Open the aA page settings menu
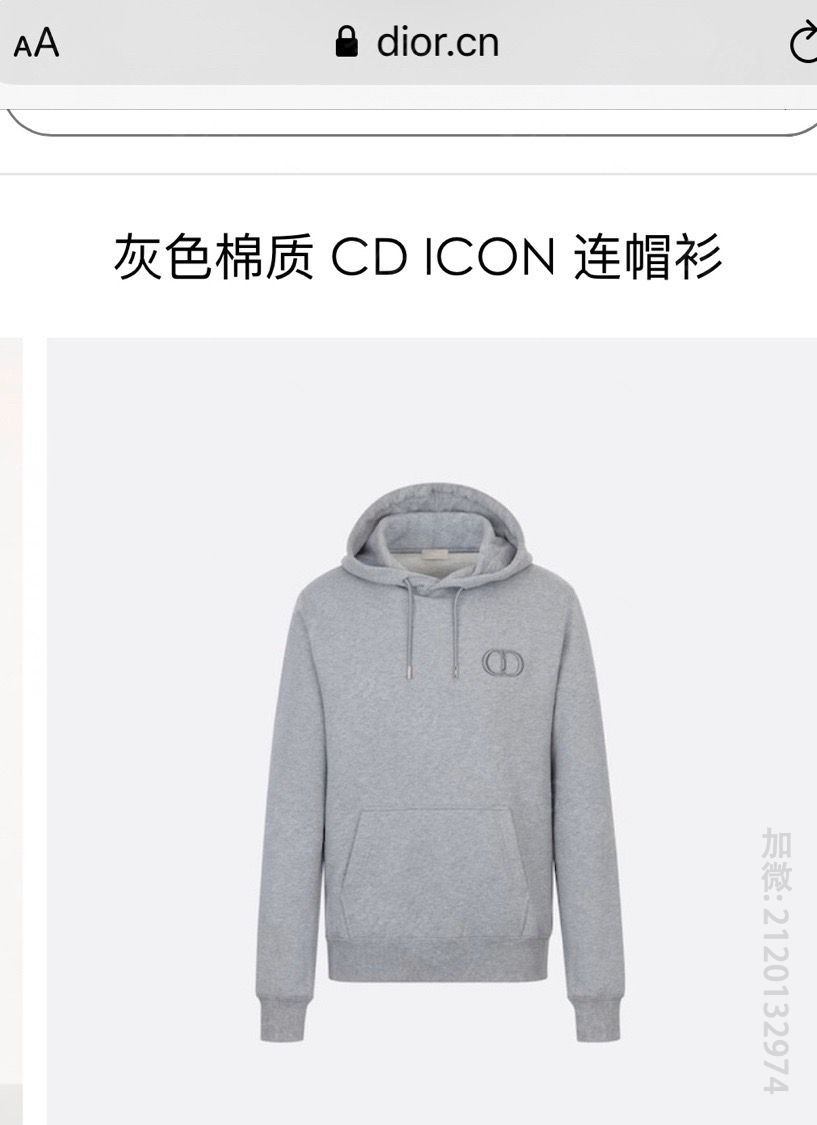The height and width of the screenshot is (1125, 817). (x=36, y=44)
